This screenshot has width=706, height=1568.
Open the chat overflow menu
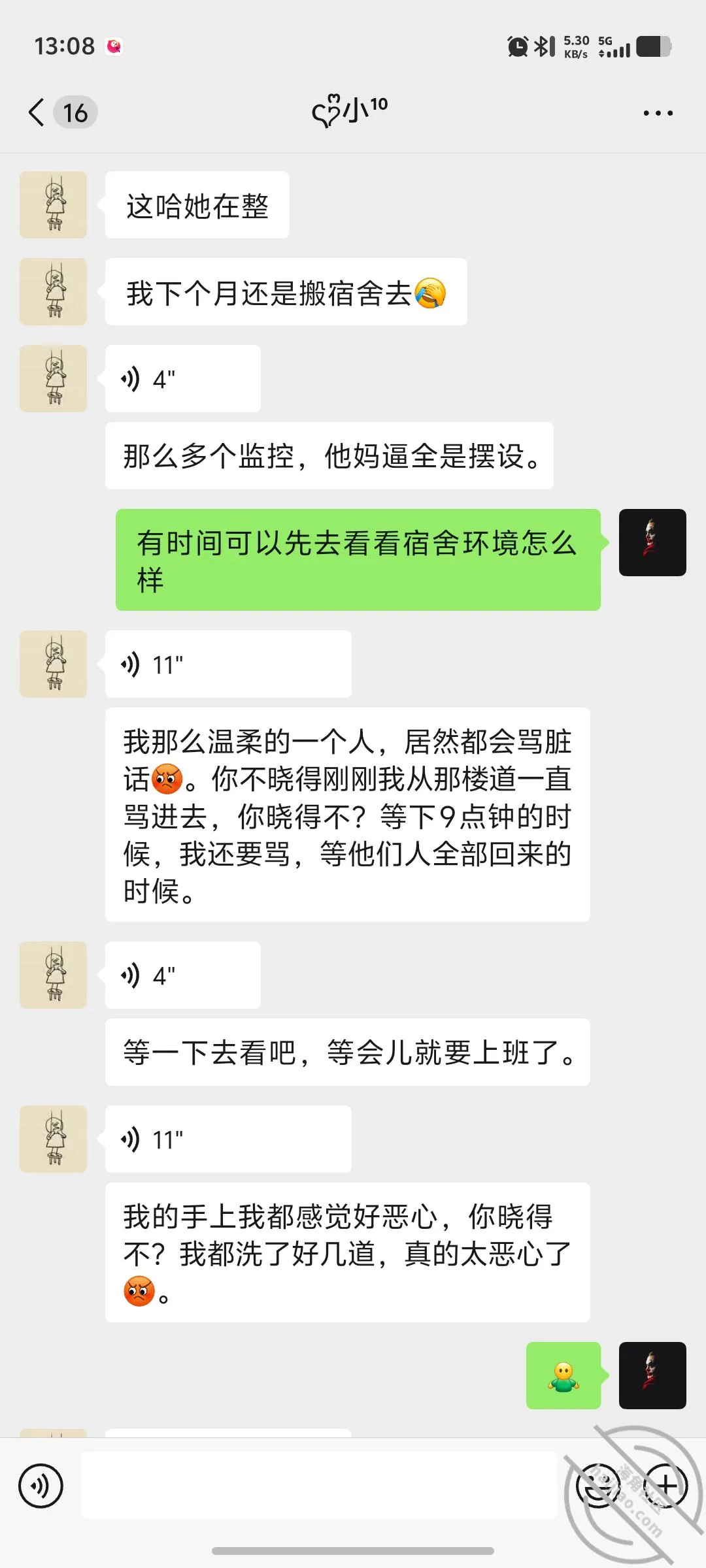658,113
